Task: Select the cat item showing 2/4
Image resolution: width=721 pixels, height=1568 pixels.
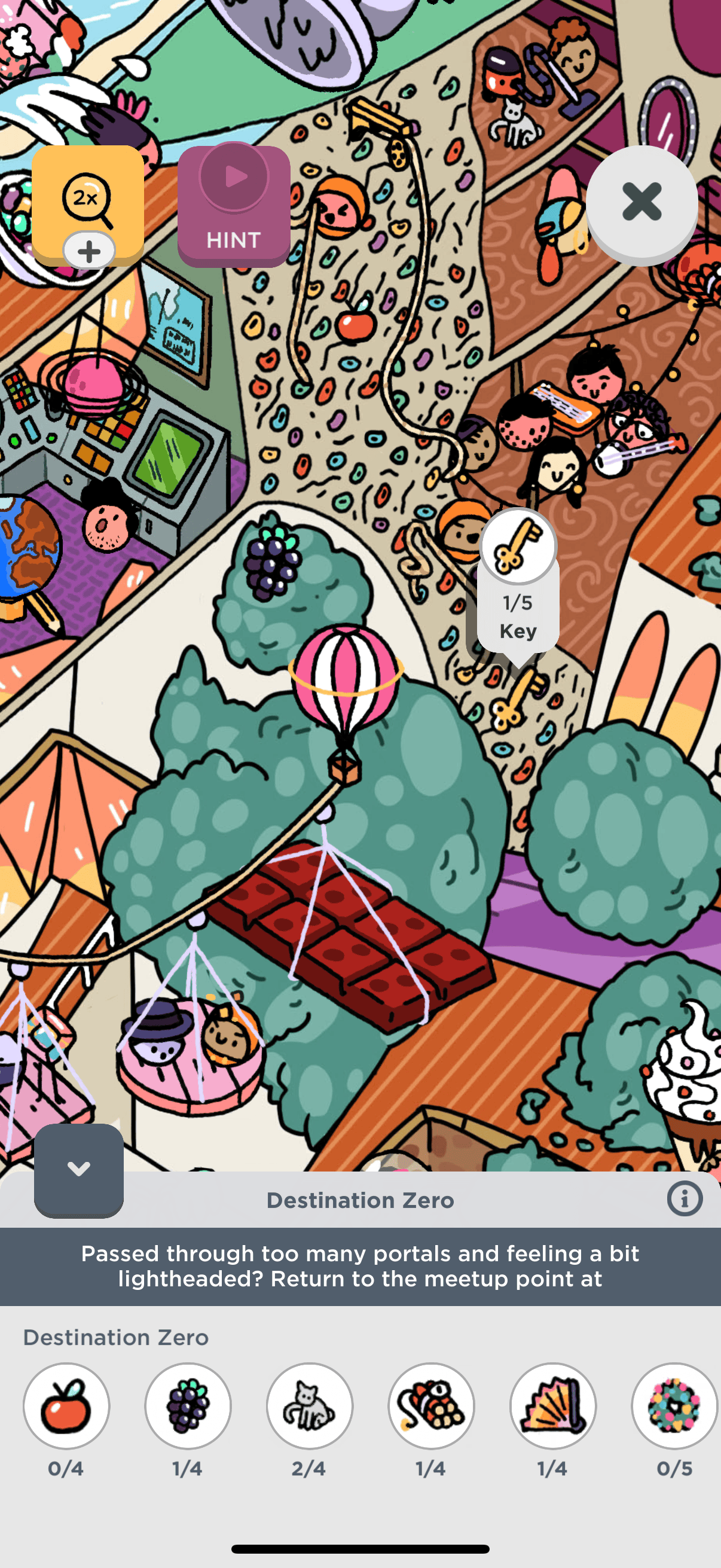Action: (310, 1406)
